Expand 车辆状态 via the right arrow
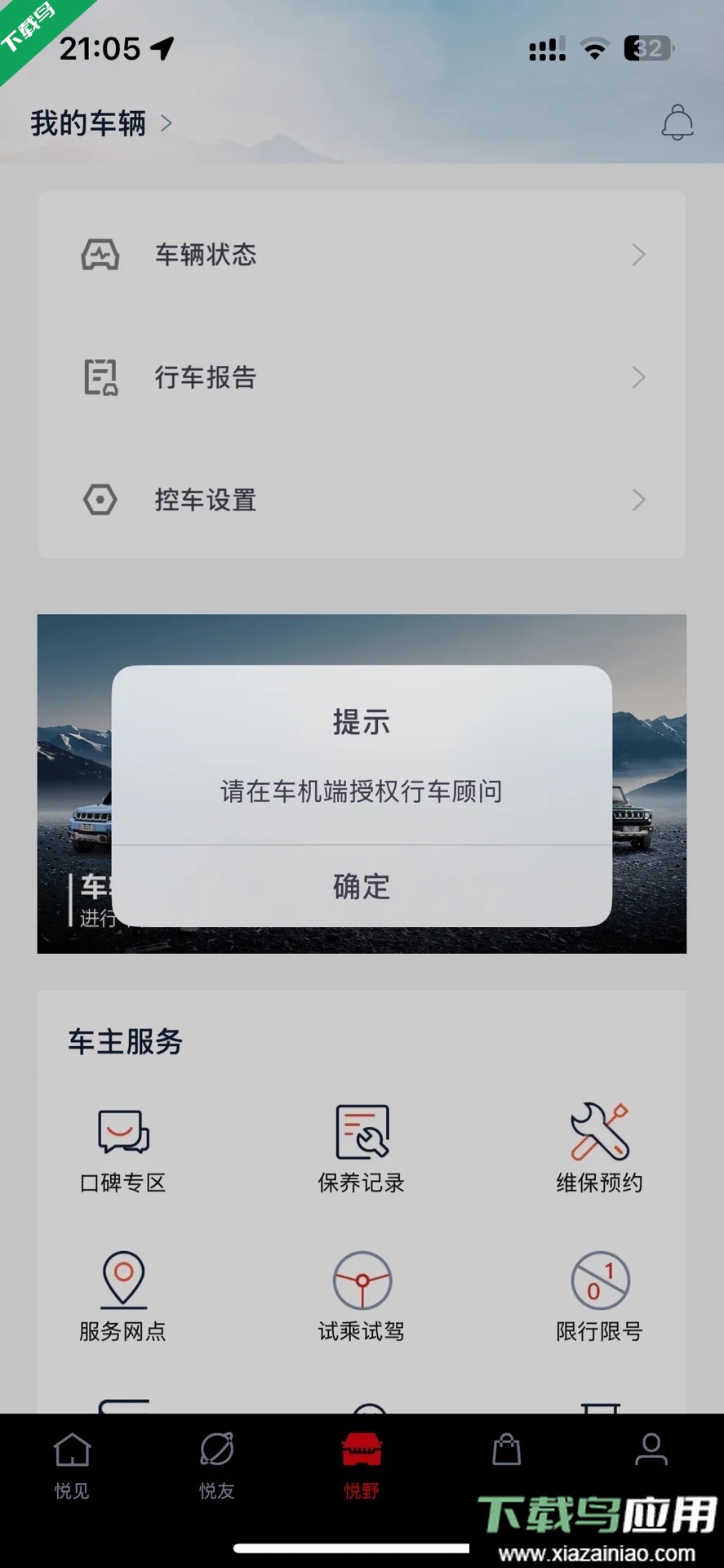The image size is (724, 1568). pyautogui.click(x=639, y=254)
